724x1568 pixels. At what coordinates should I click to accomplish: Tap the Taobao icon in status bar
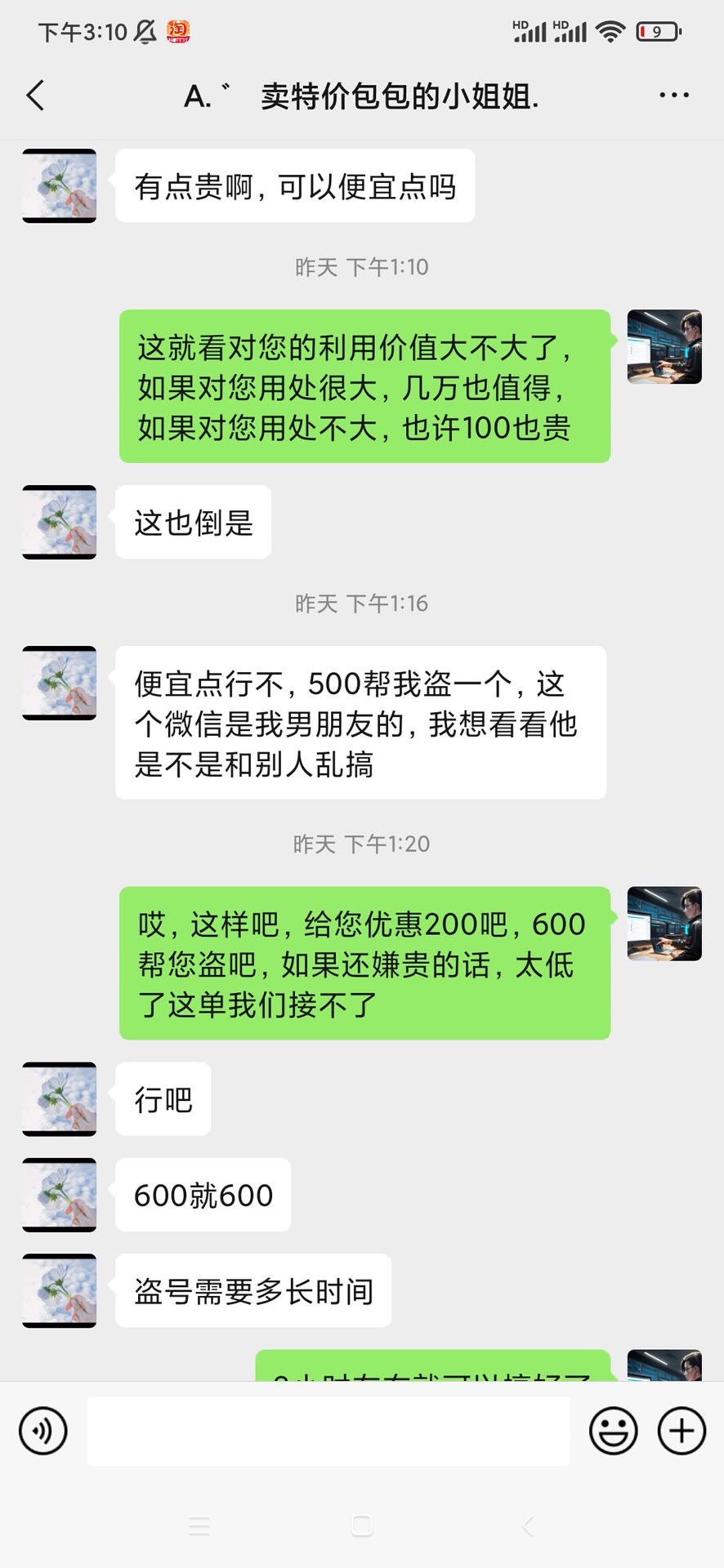point(179,31)
